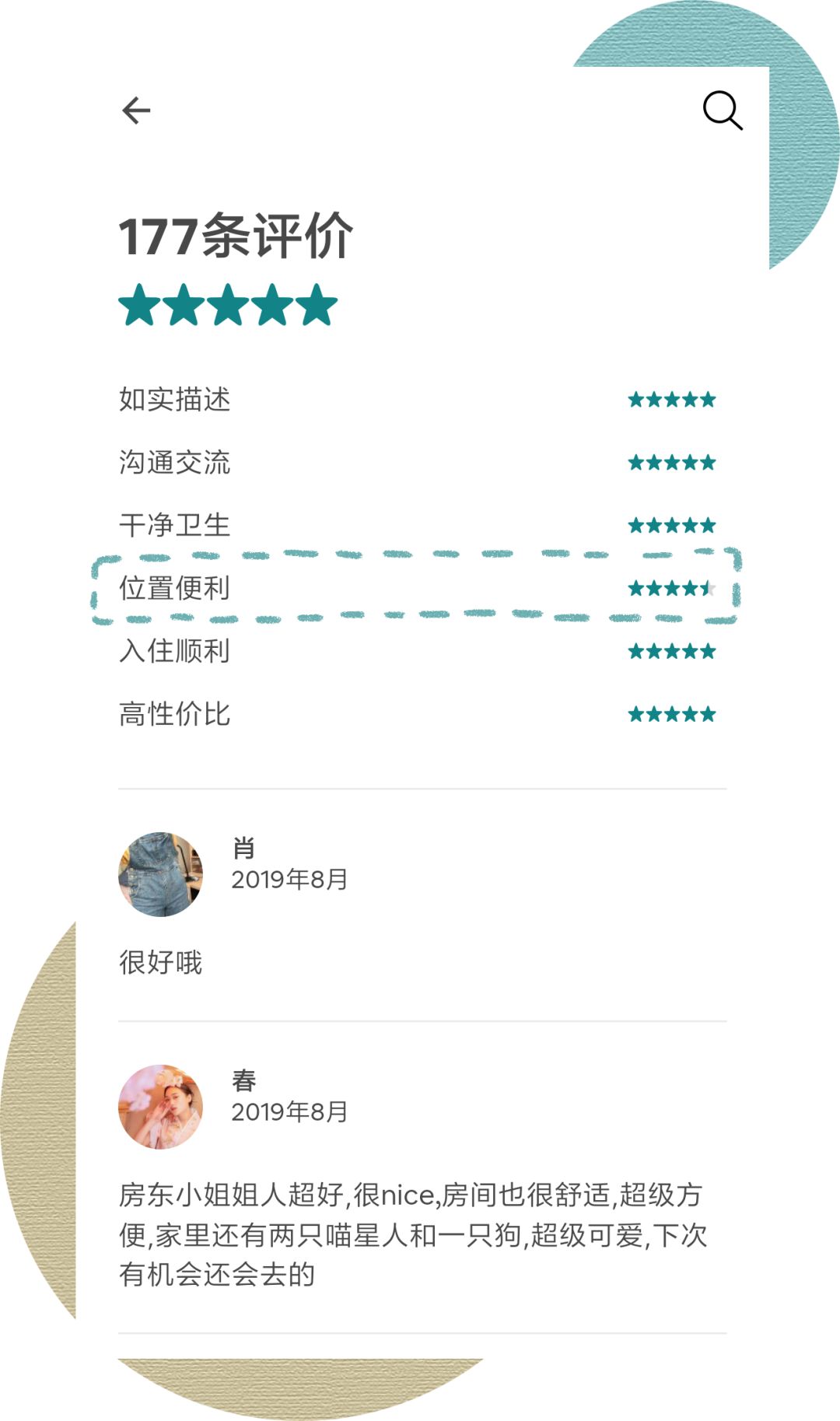Click the star rating beside 干净卫生
The image size is (840, 1421).
click(674, 525)
